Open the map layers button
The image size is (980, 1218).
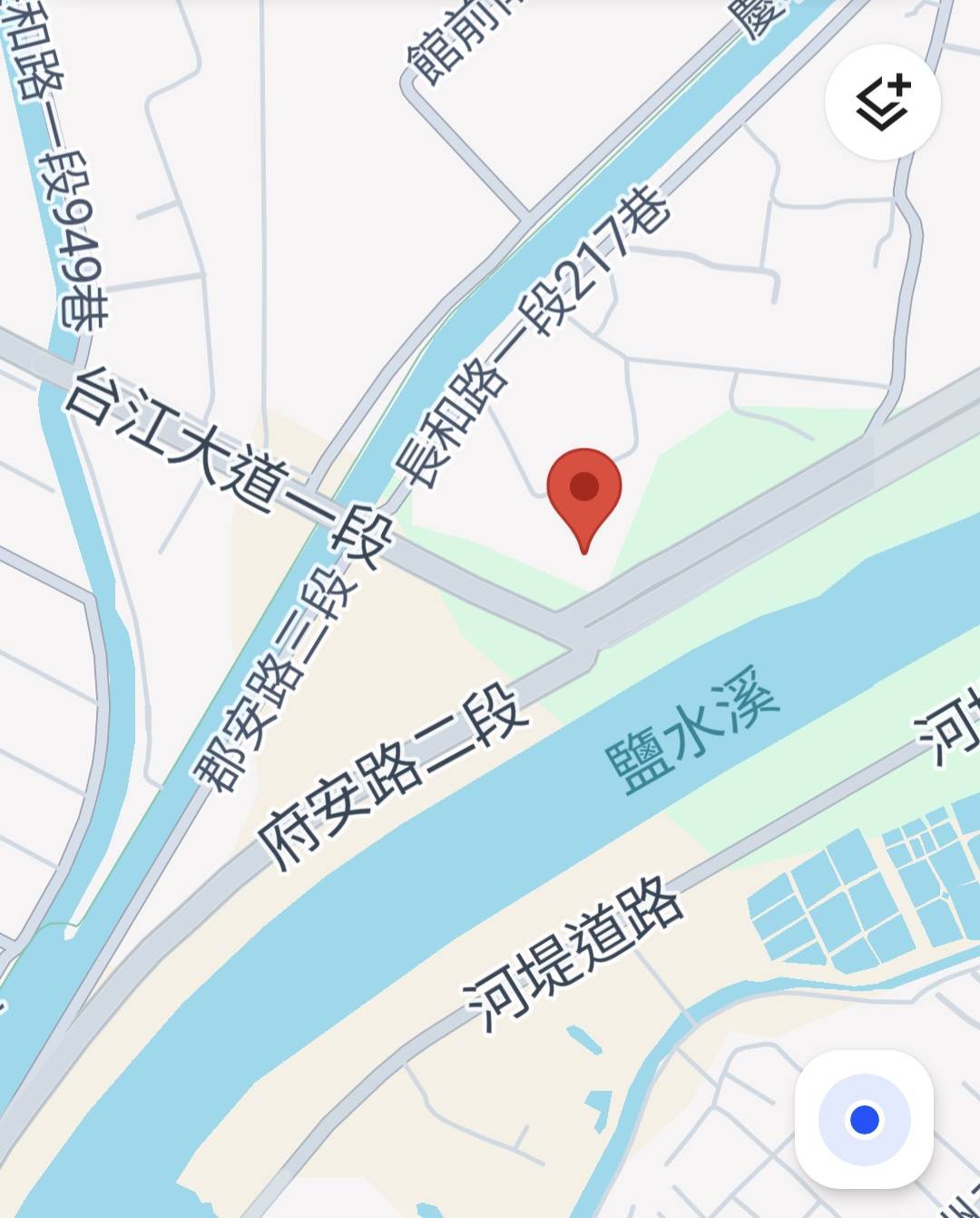882,103
